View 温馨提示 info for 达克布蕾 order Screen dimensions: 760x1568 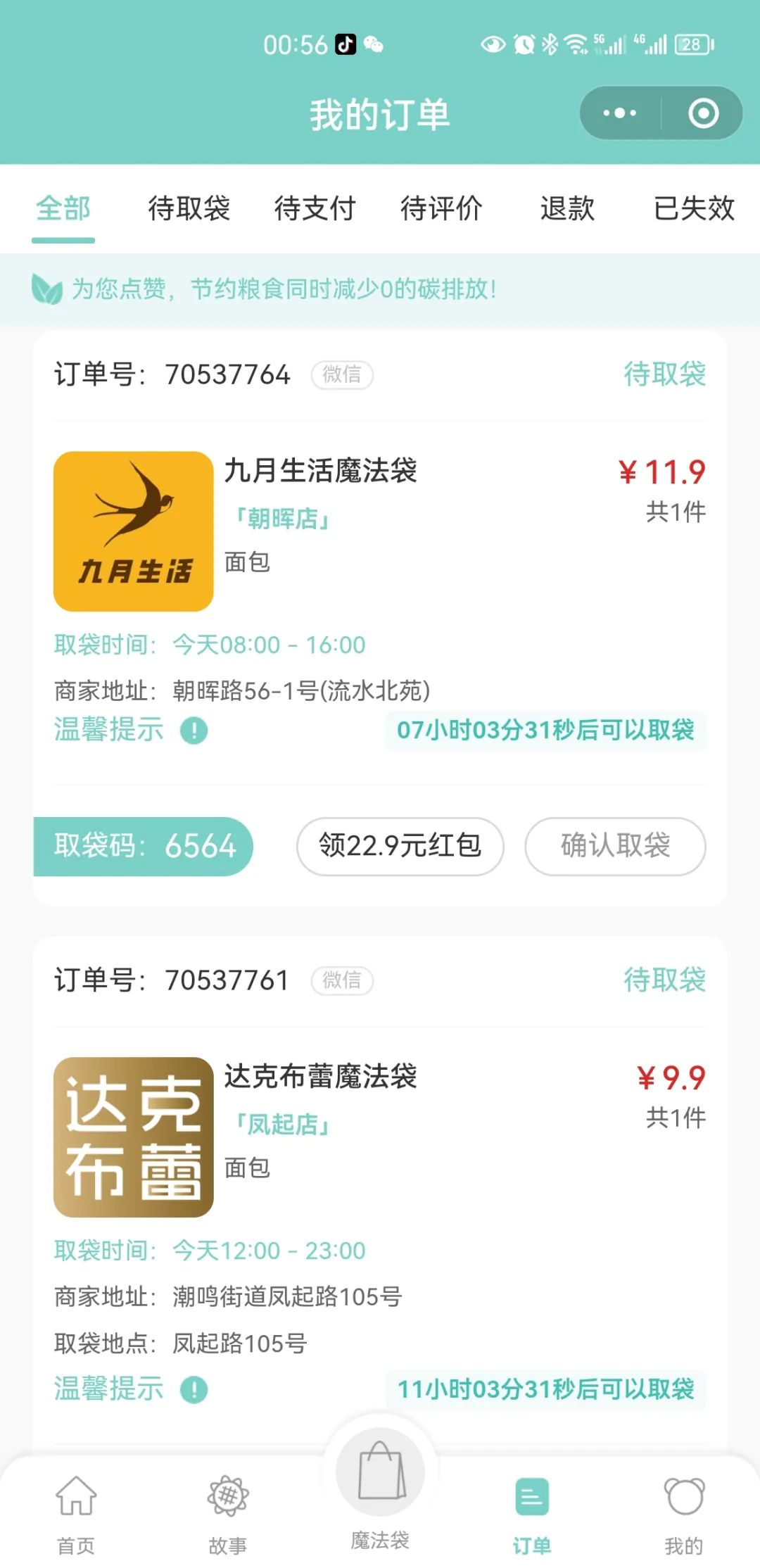[x=194, y=1390]
